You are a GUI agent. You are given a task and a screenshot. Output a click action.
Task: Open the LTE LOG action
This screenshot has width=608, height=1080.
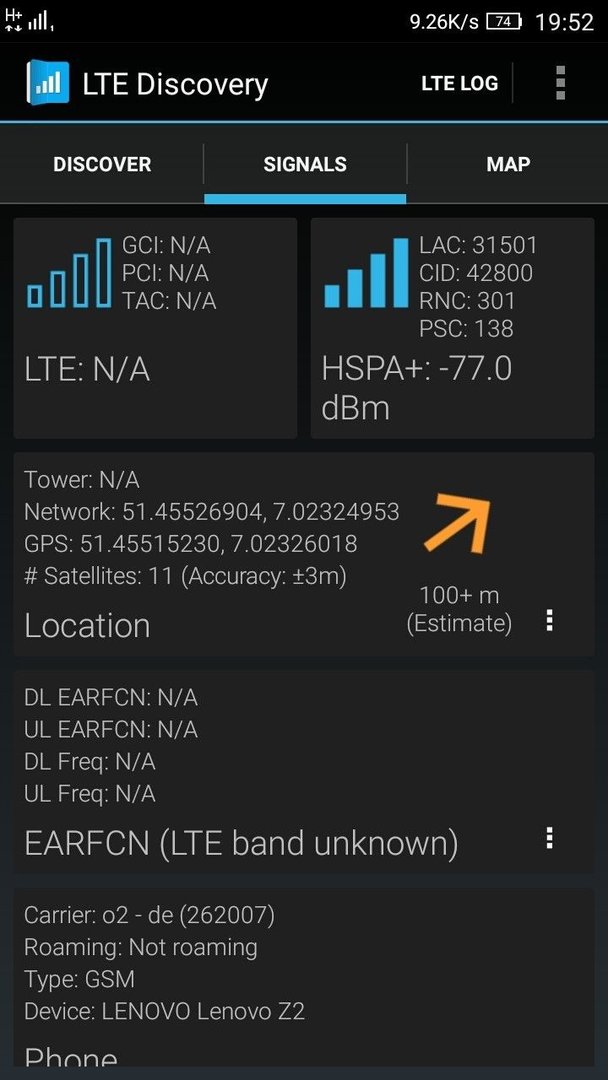[459, 83]
